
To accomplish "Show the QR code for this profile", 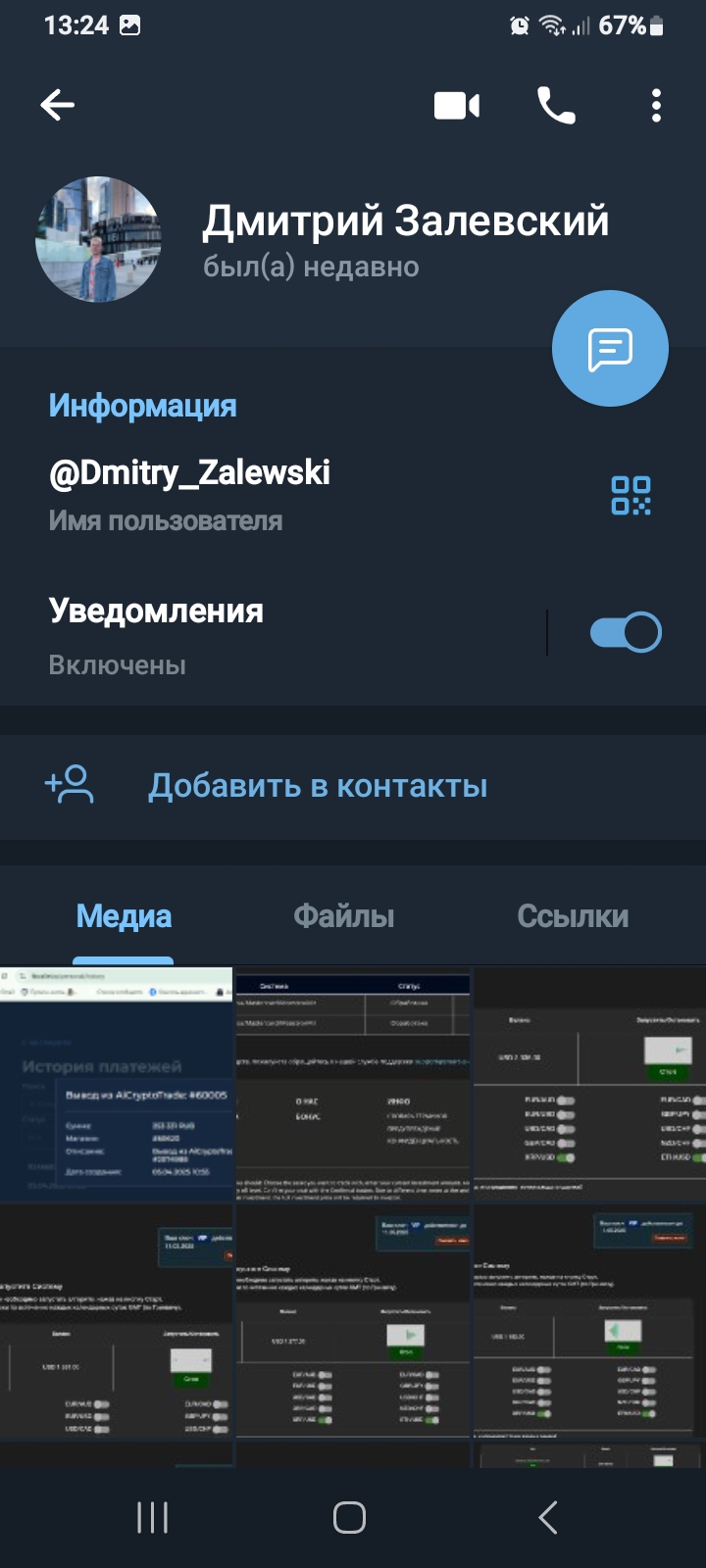I will click(630, 495).
